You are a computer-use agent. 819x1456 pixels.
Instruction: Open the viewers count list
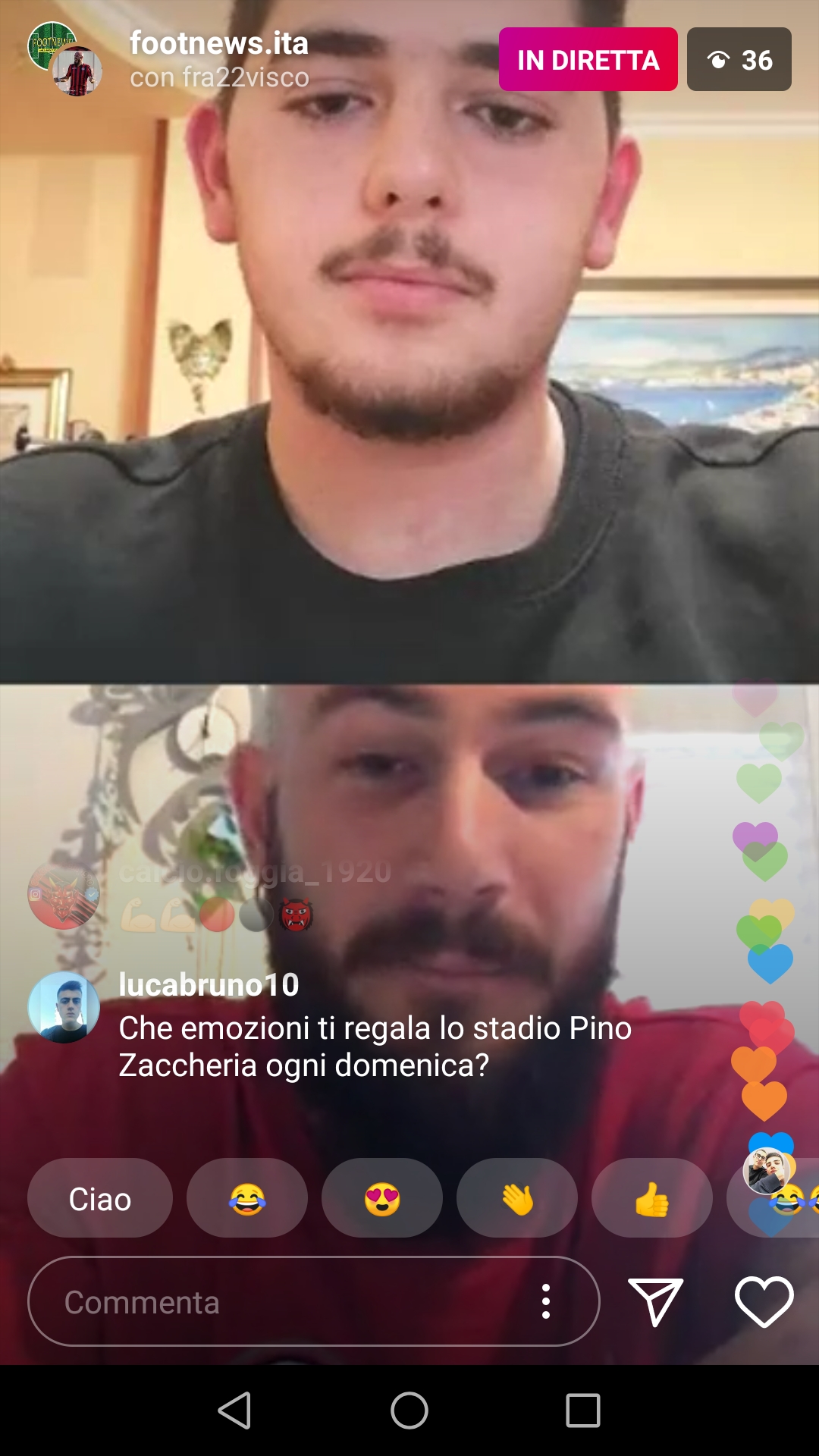pyautogui.click(x=739, y=59)
